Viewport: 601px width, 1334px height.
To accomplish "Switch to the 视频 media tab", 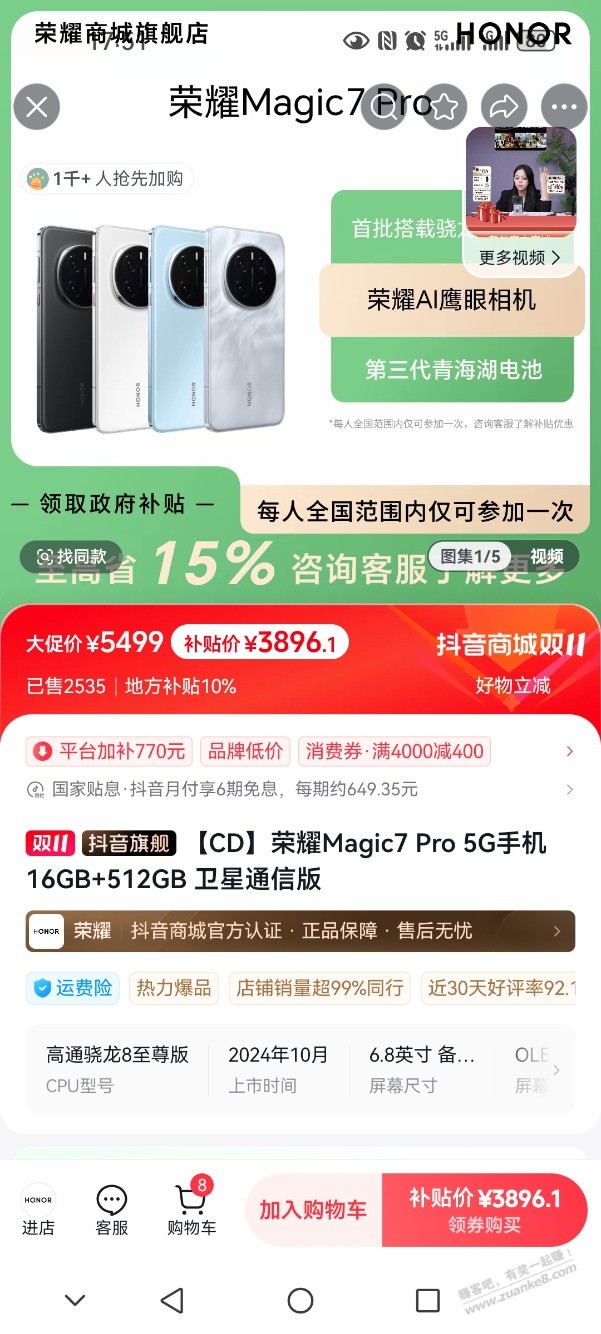I will coord(547,557).
